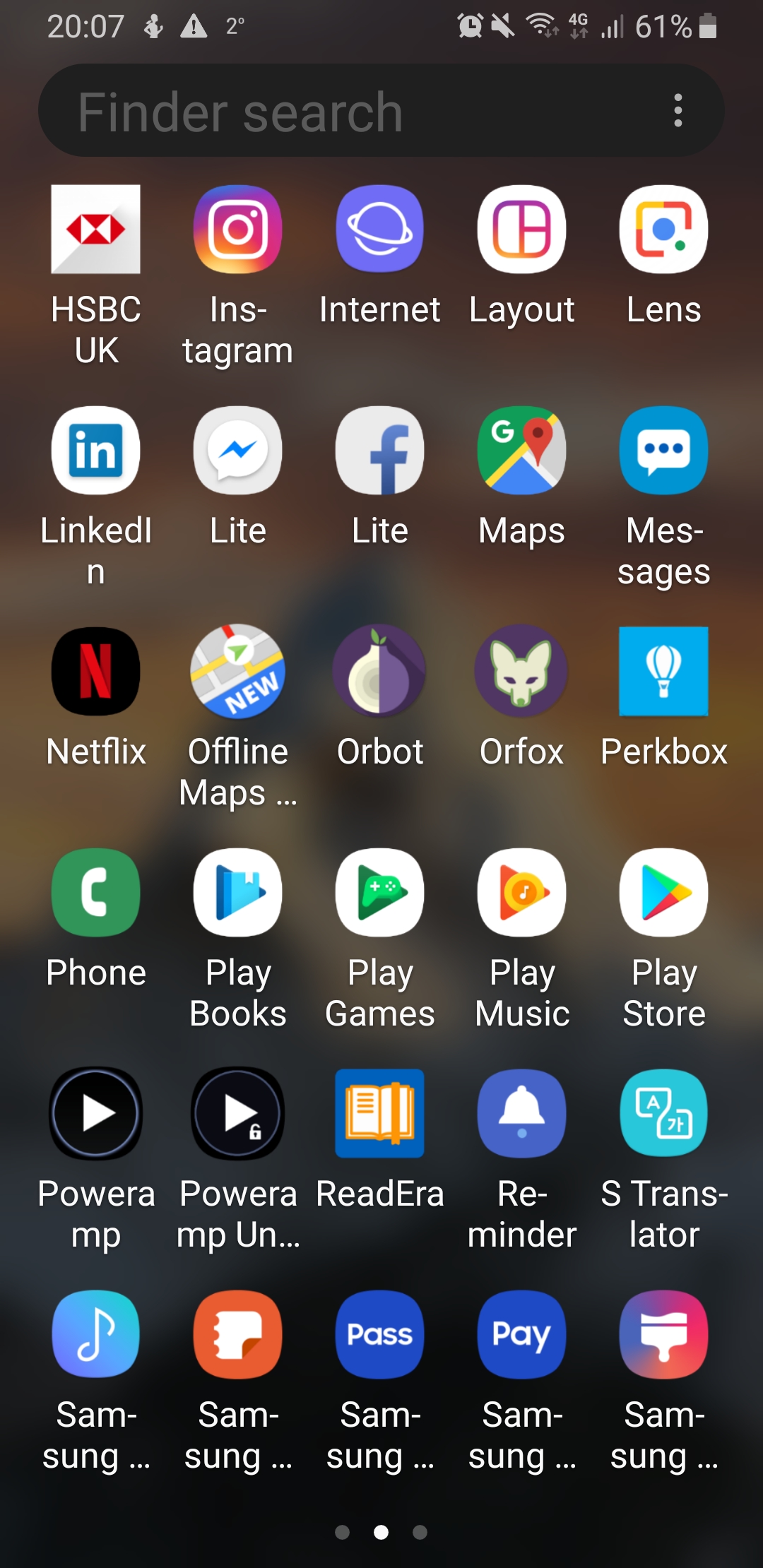Open LinkedIn
The height and width of the screenshot is (1568, 763).
(x=96, y=451)
